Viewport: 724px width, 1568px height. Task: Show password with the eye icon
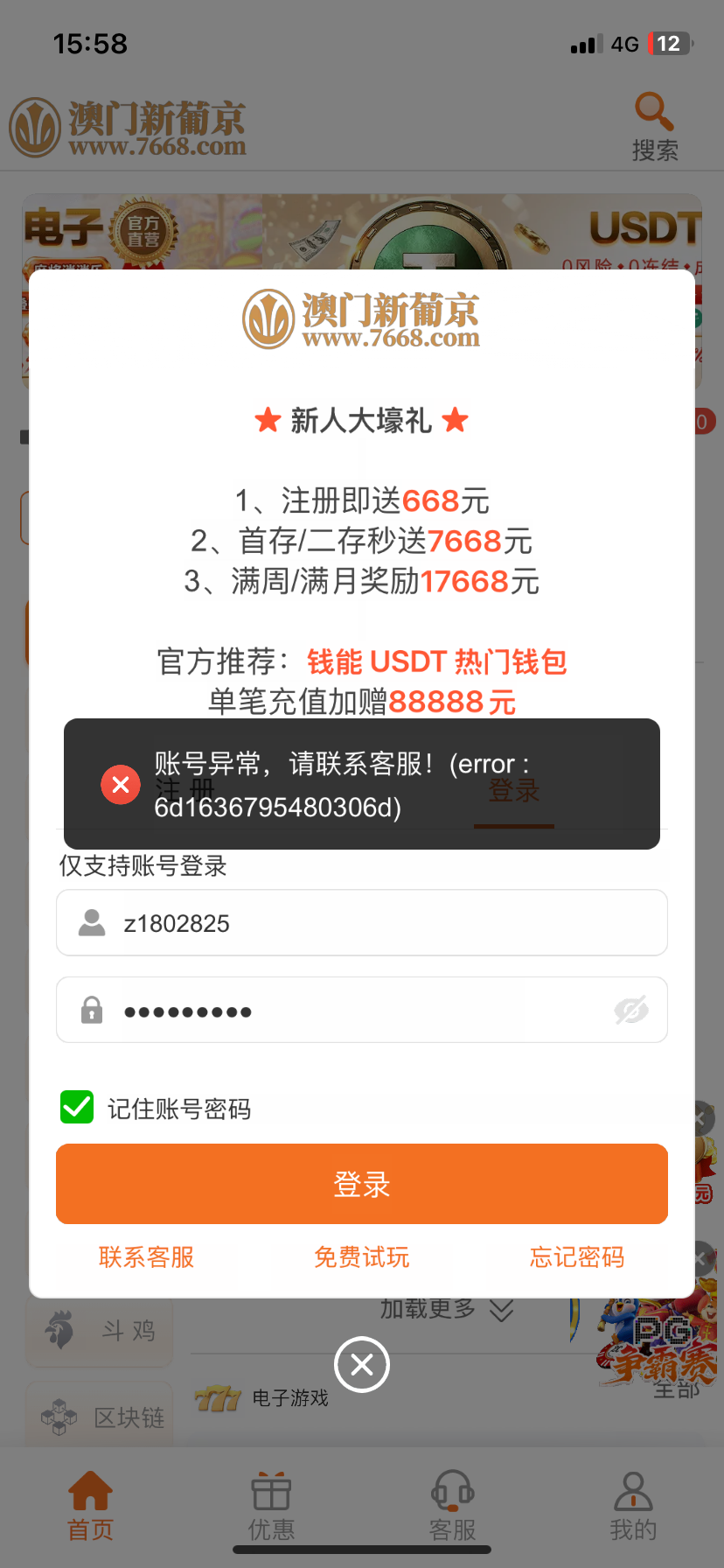coord(630,1011)
